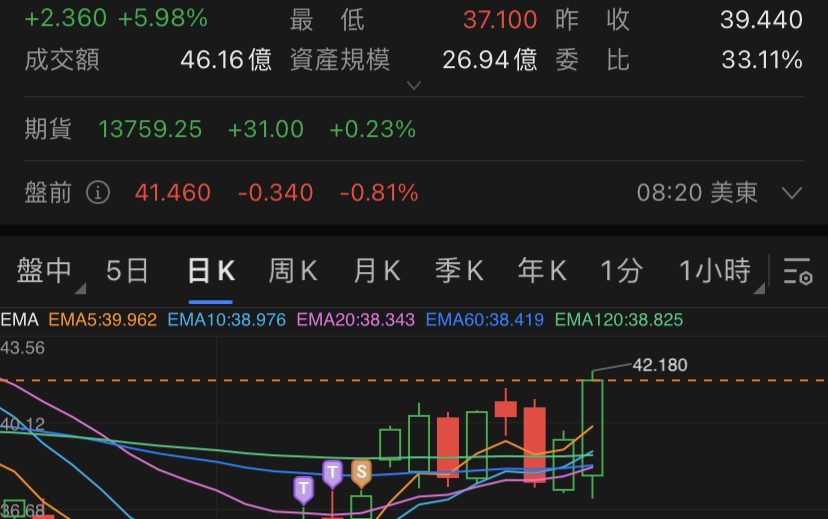Expand more quote details chevron
The height and width of the screenshot is (519, 828).
point(414,87)
